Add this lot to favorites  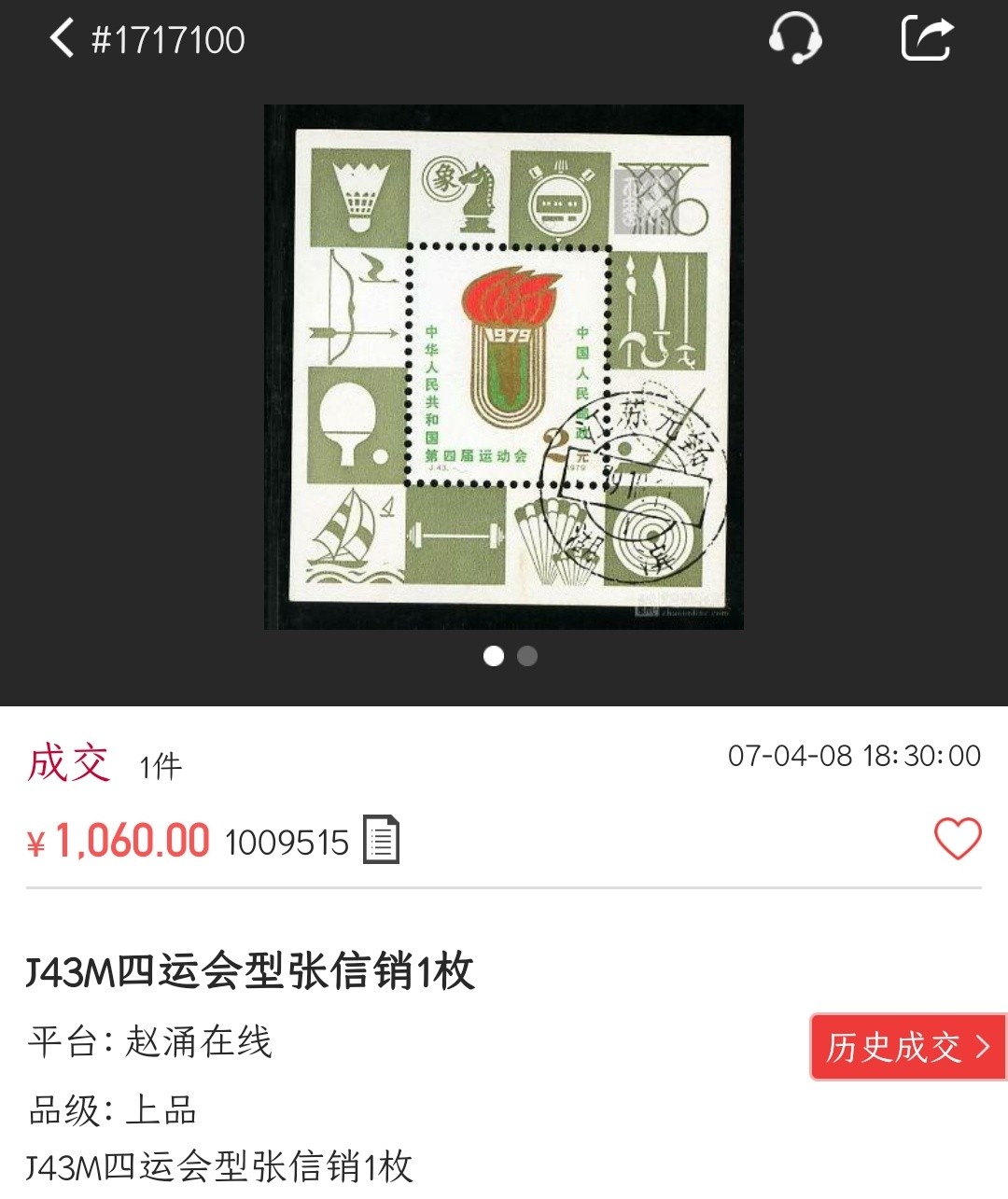pyautogui.click(x=958, y=839)
